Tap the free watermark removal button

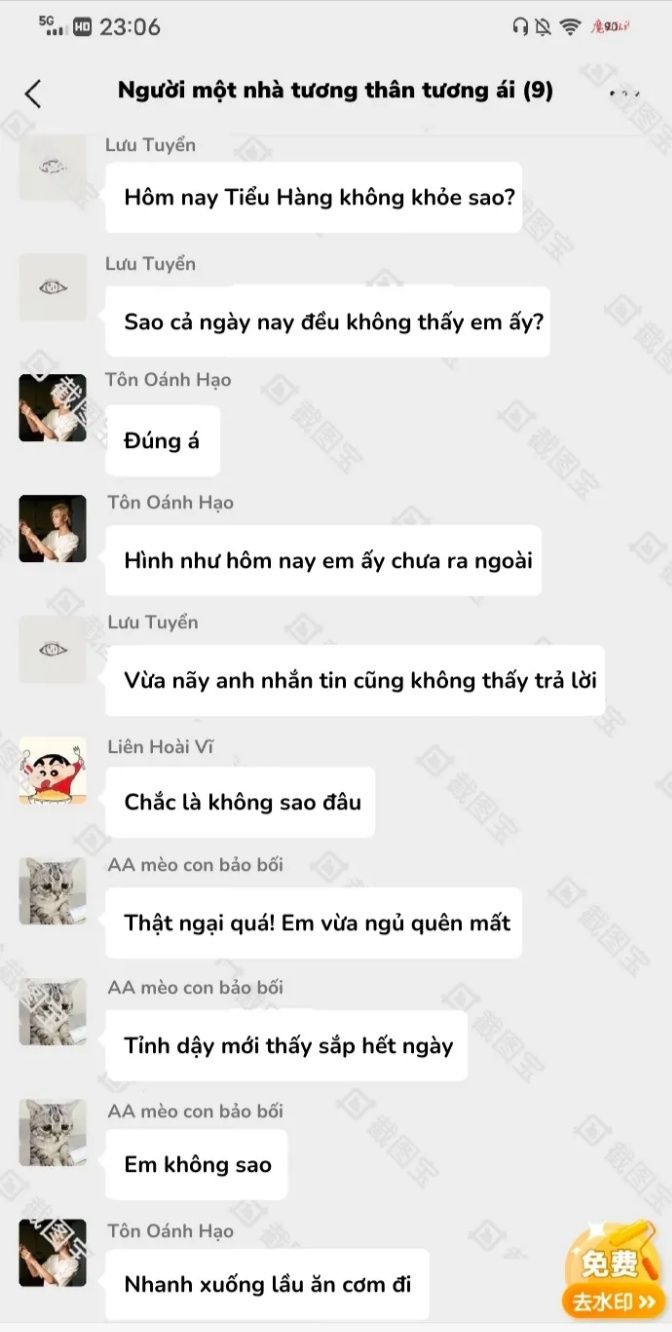(612, 1281)
